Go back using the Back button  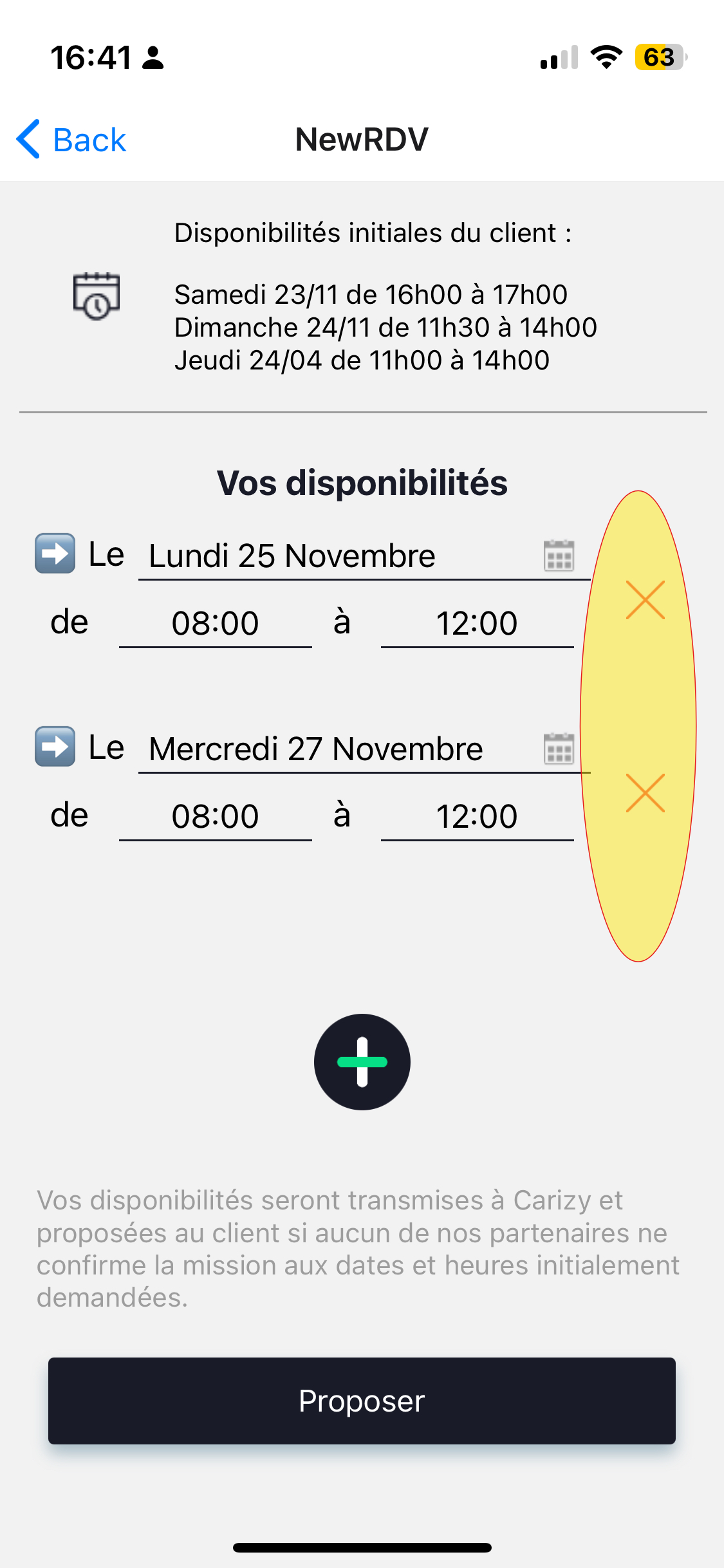coord(71,139)
